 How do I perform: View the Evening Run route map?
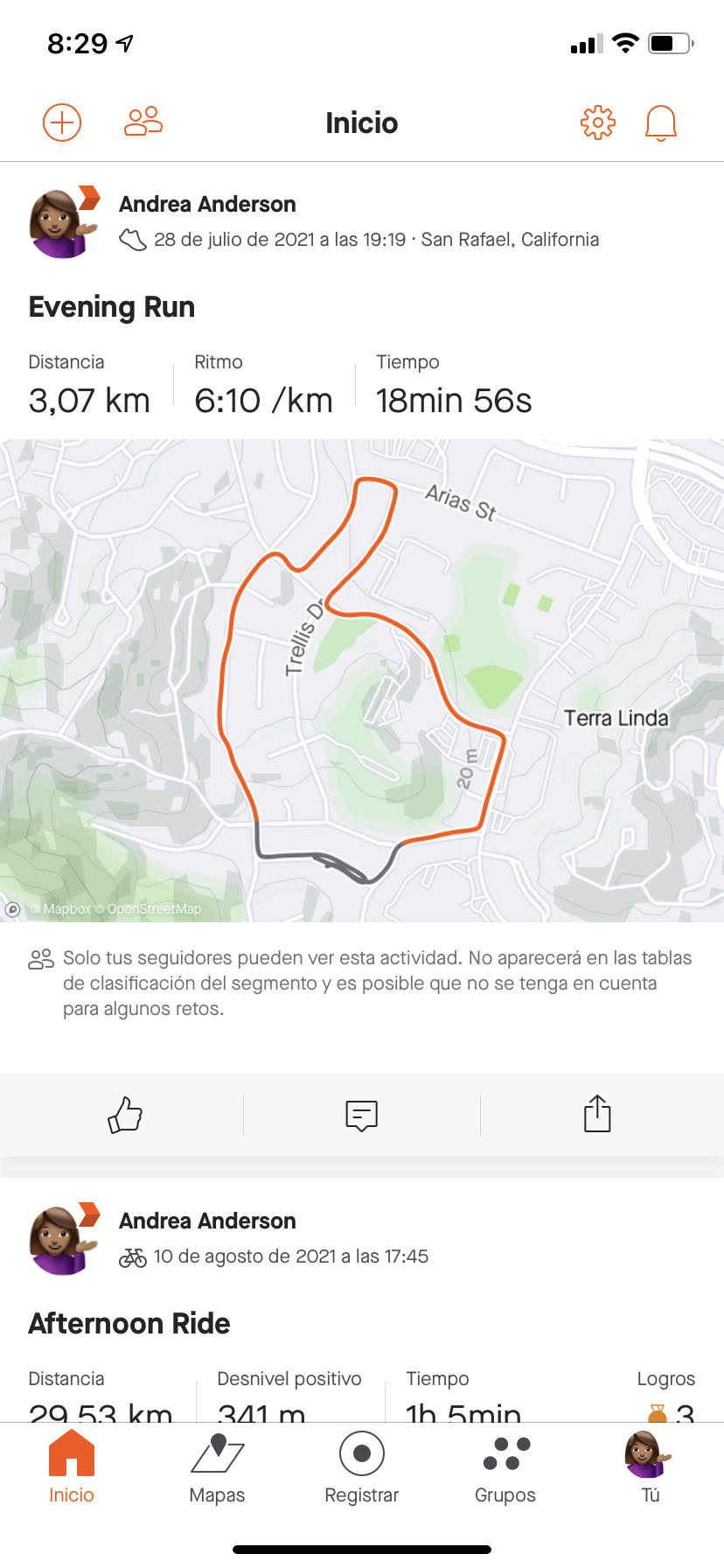pyautogui.click(x=362, y=680)
